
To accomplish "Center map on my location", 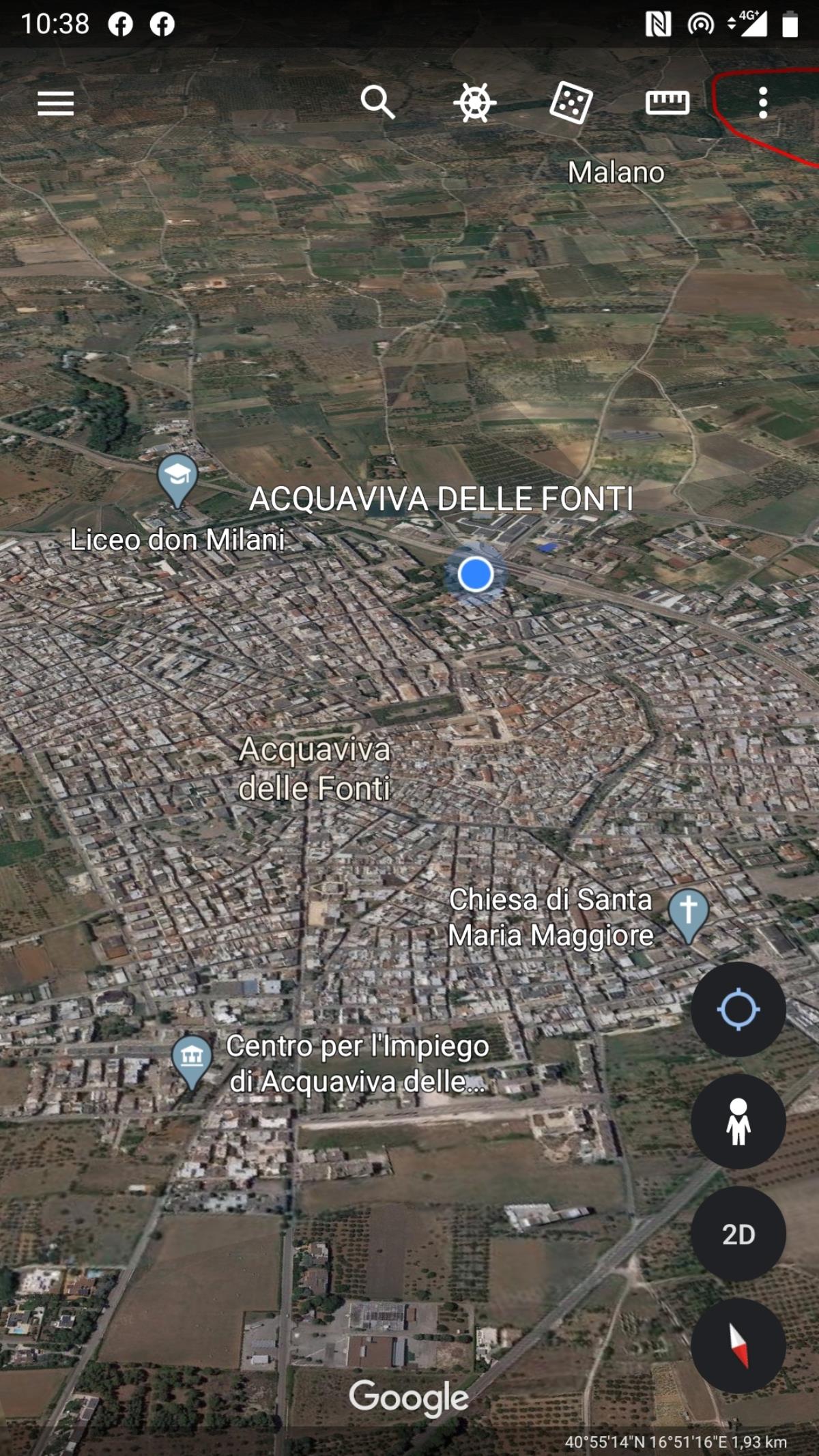I will coord(738,1009).
